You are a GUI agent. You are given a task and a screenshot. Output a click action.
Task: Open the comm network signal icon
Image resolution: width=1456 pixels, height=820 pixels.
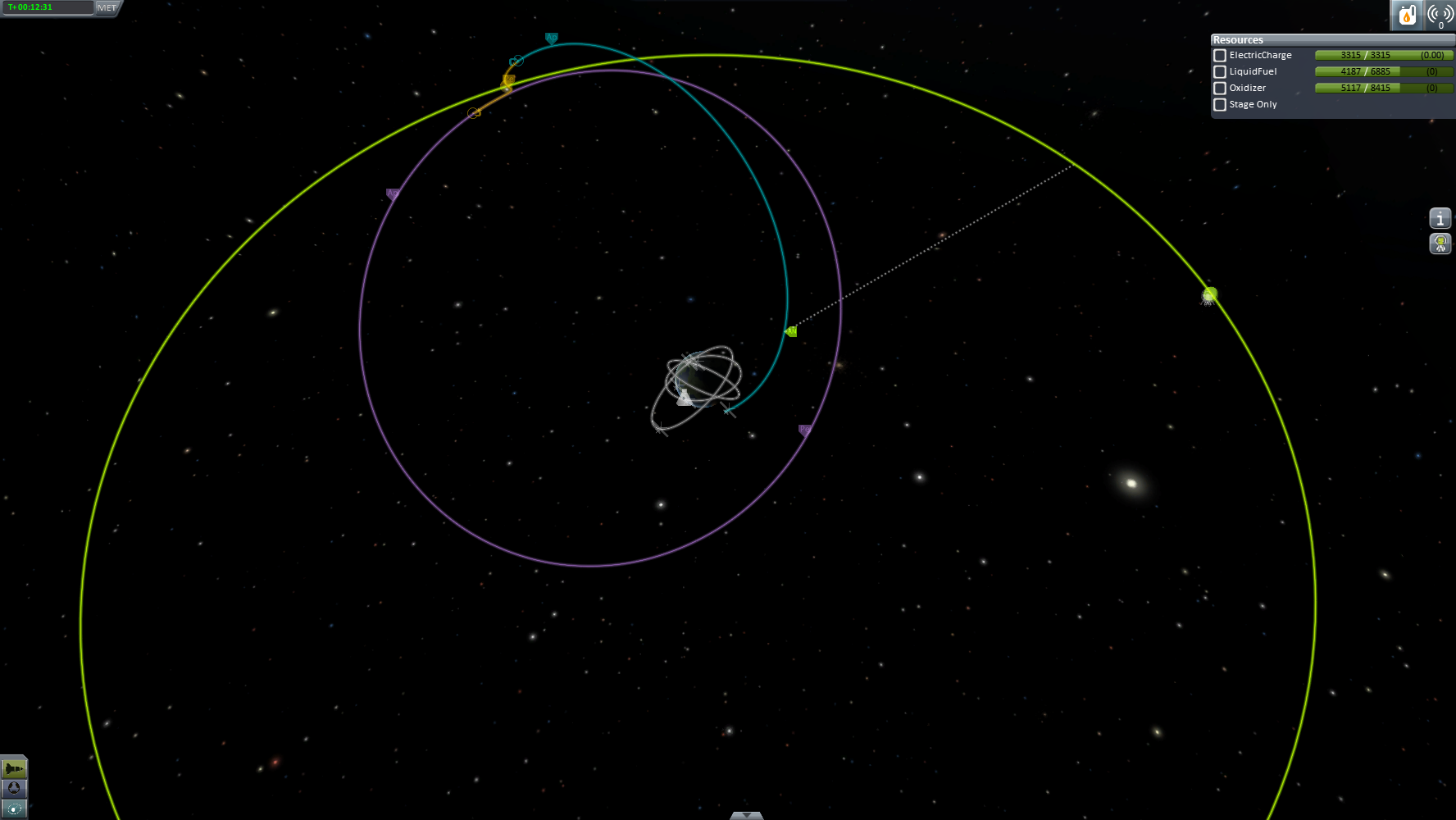click(x=1440, y=15)
